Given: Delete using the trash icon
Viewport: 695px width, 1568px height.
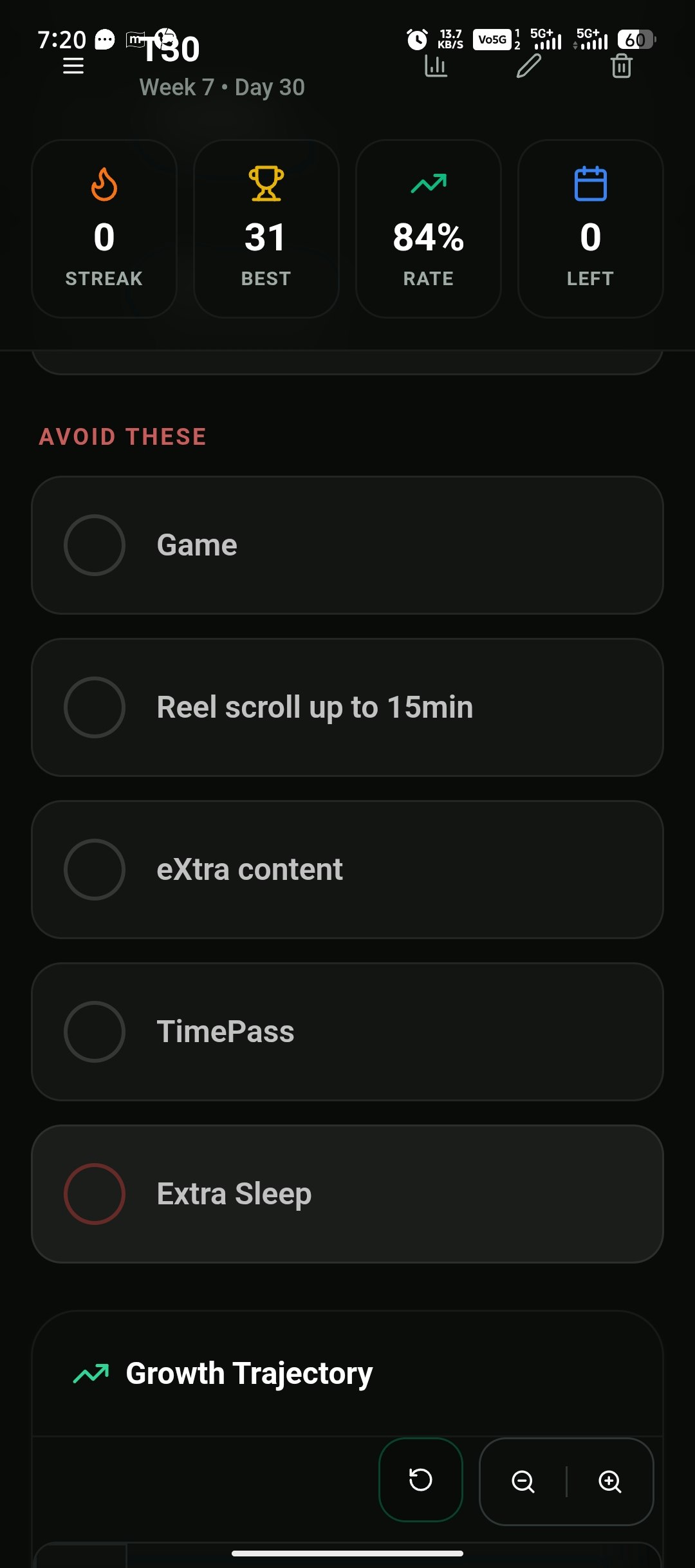Looking at the screenshot, I should 621,66.
